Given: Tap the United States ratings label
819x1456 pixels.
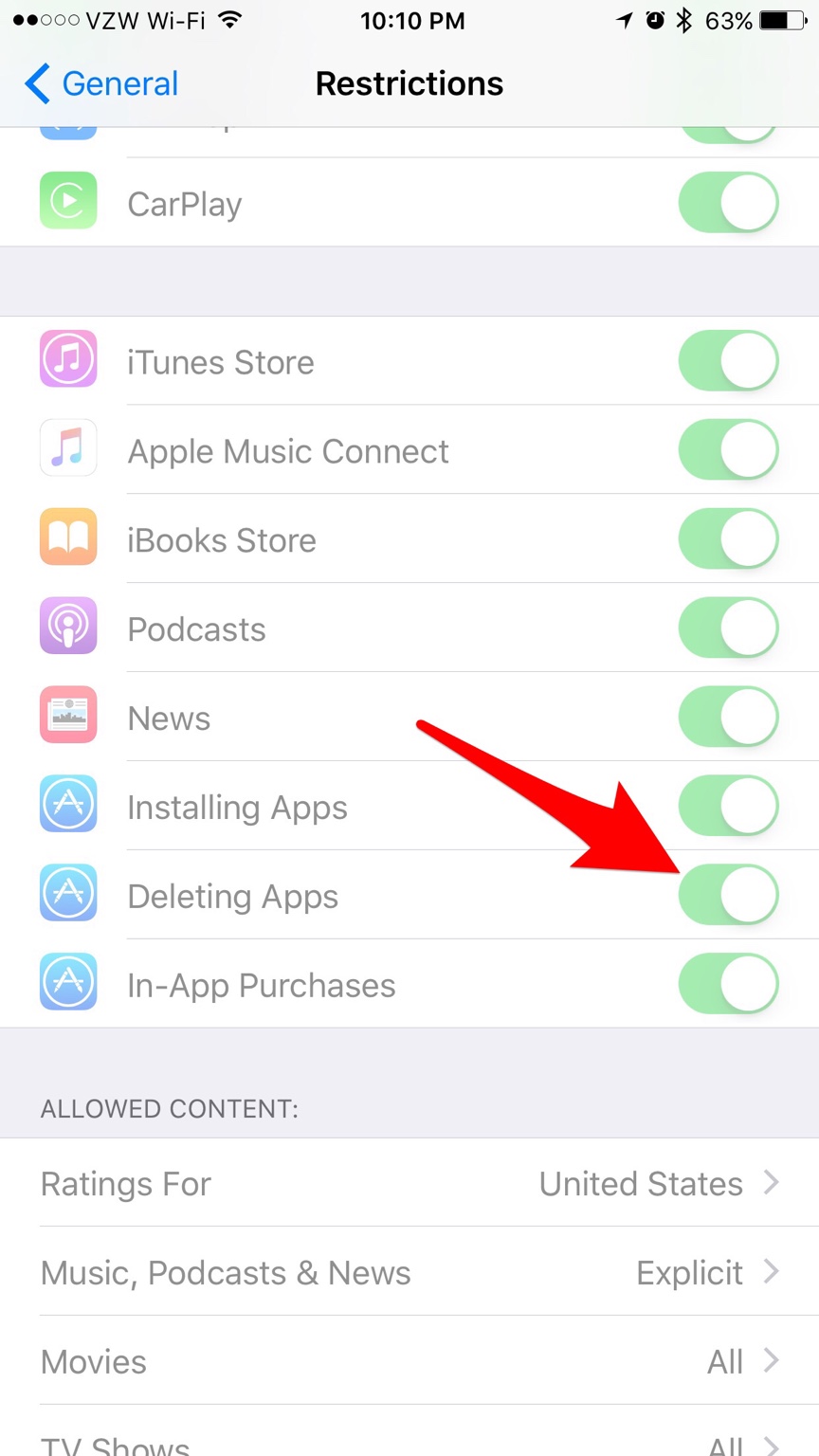Looking at the screenshot, I should (641, 1183).
